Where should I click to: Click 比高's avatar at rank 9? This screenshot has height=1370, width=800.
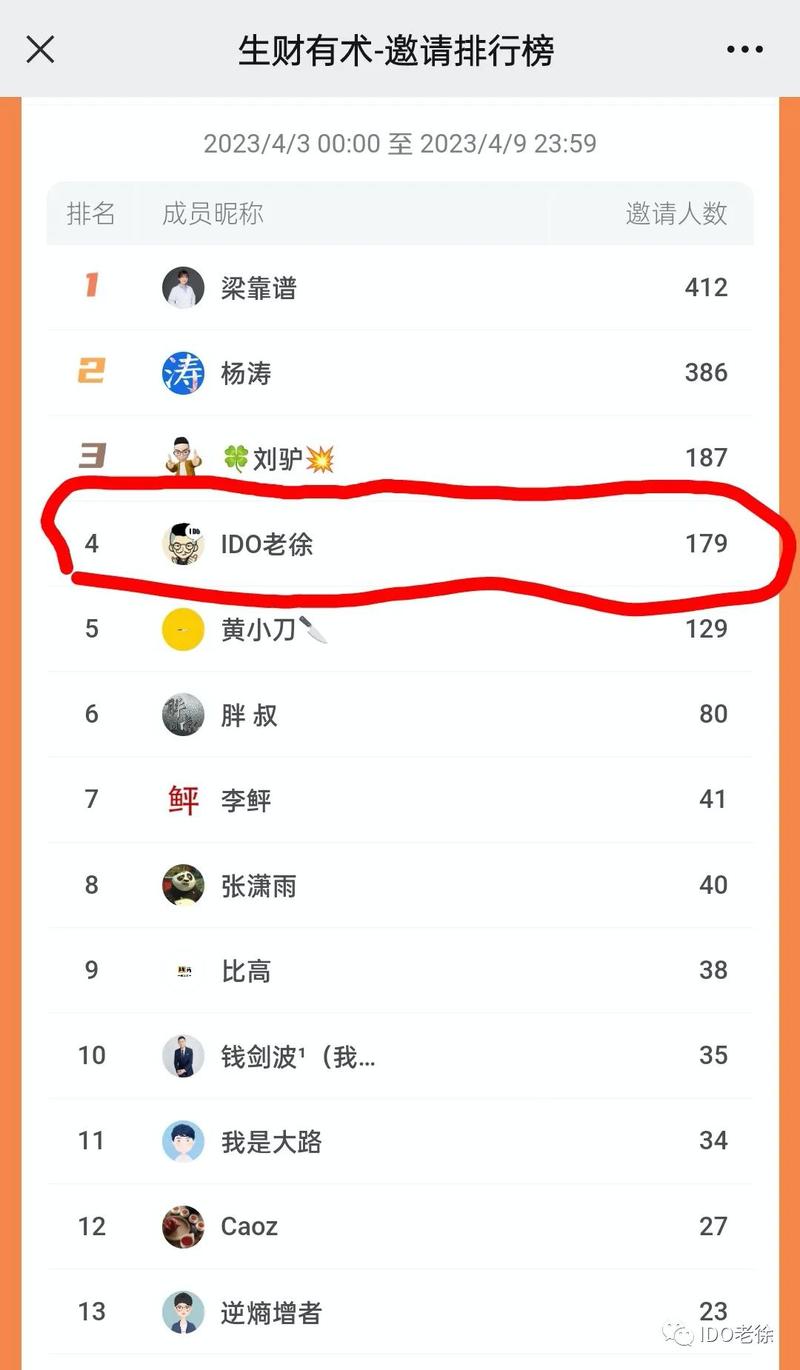183,970
